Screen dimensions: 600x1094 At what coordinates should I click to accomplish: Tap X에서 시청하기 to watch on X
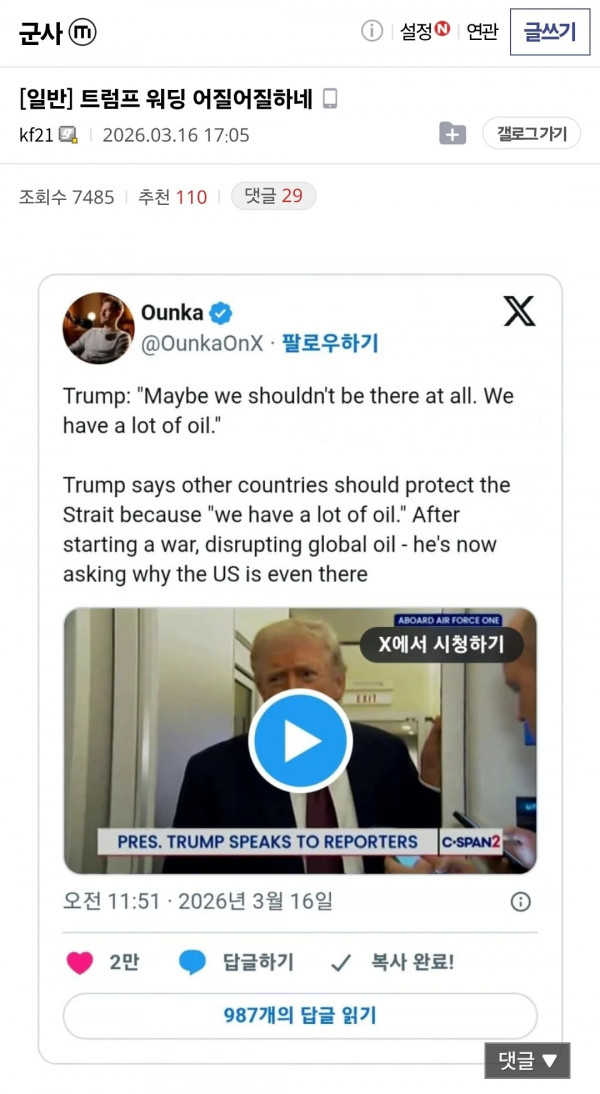pyautogui.click(x=441, y=645)
